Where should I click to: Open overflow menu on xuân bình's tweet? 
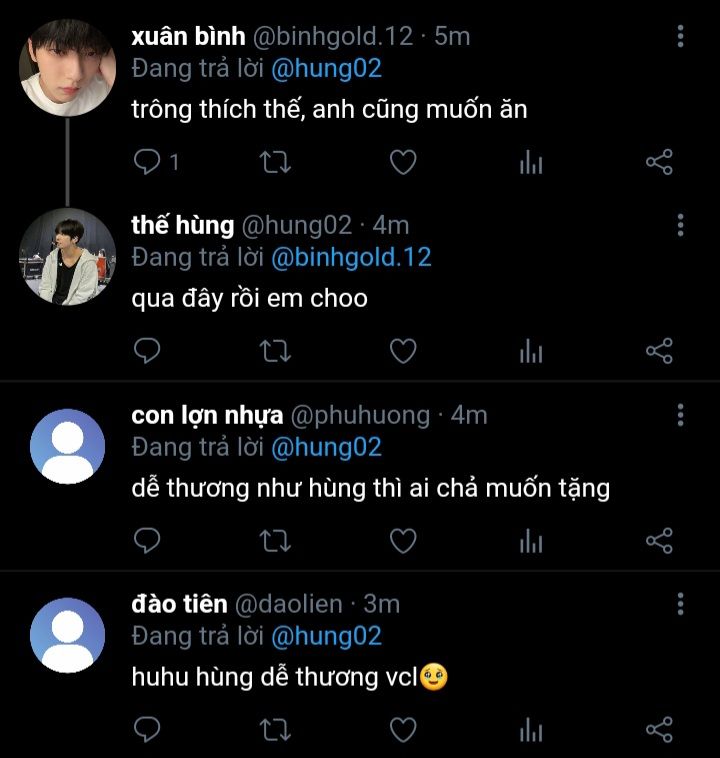click(x=680, y=37)
